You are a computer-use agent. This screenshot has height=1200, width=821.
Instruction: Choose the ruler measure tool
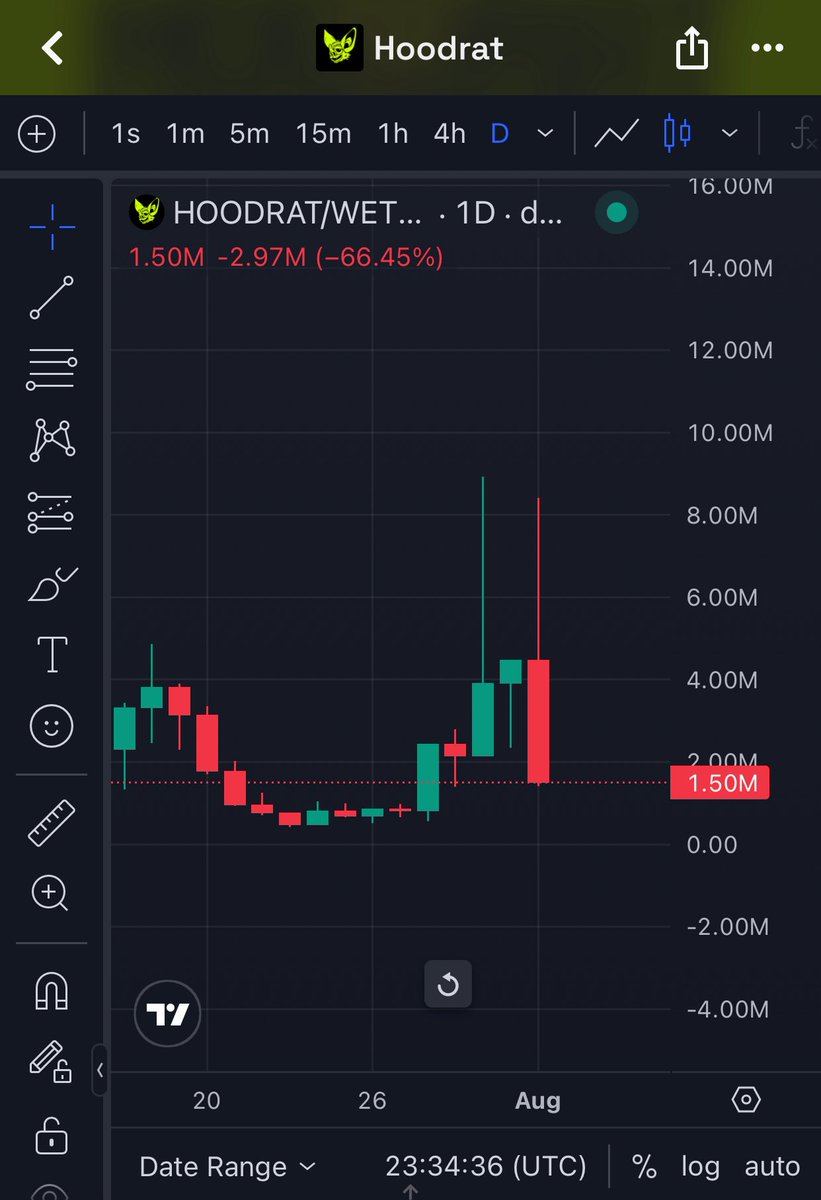[51, 823]
